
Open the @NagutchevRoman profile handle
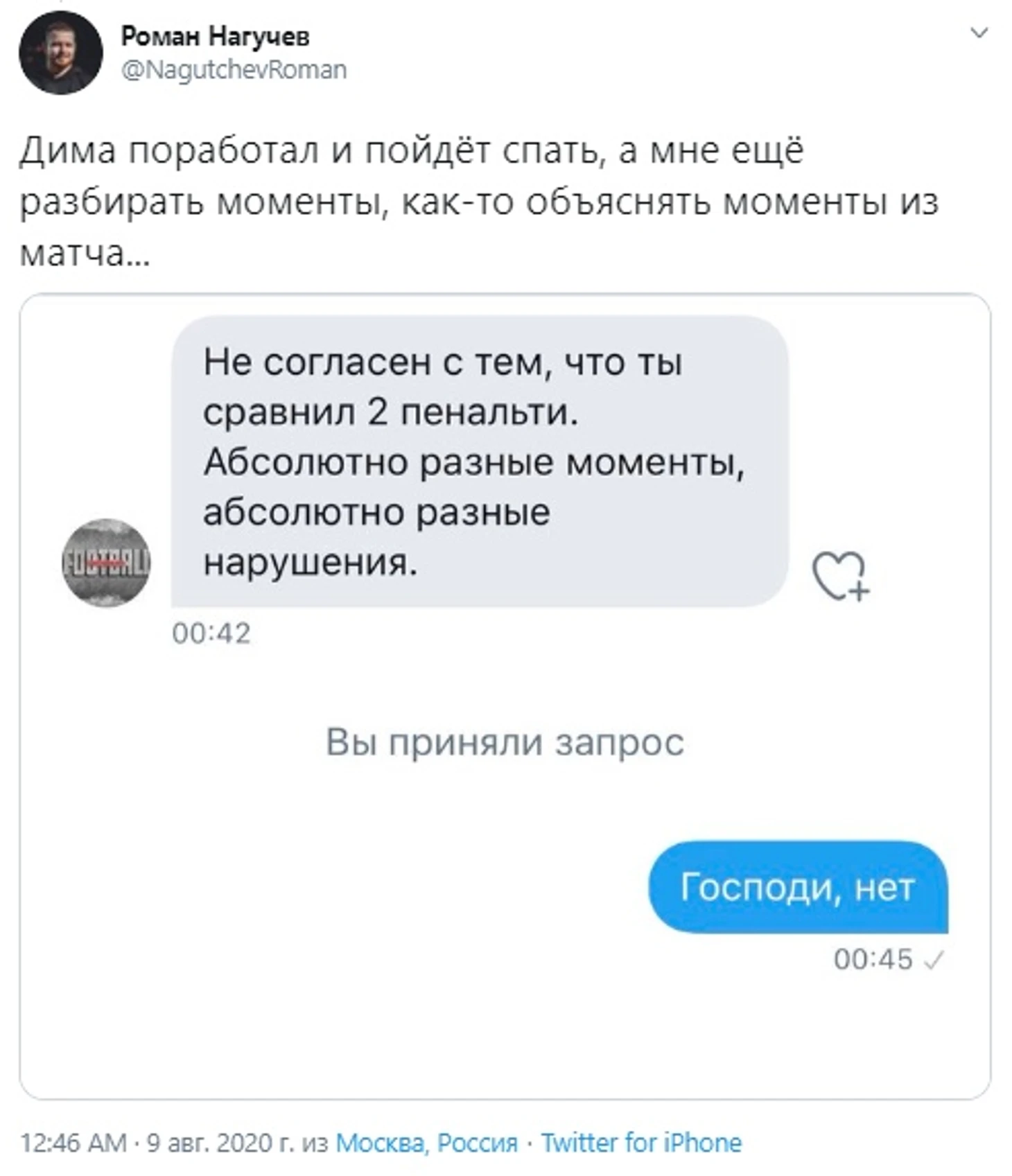coord(234,70)
